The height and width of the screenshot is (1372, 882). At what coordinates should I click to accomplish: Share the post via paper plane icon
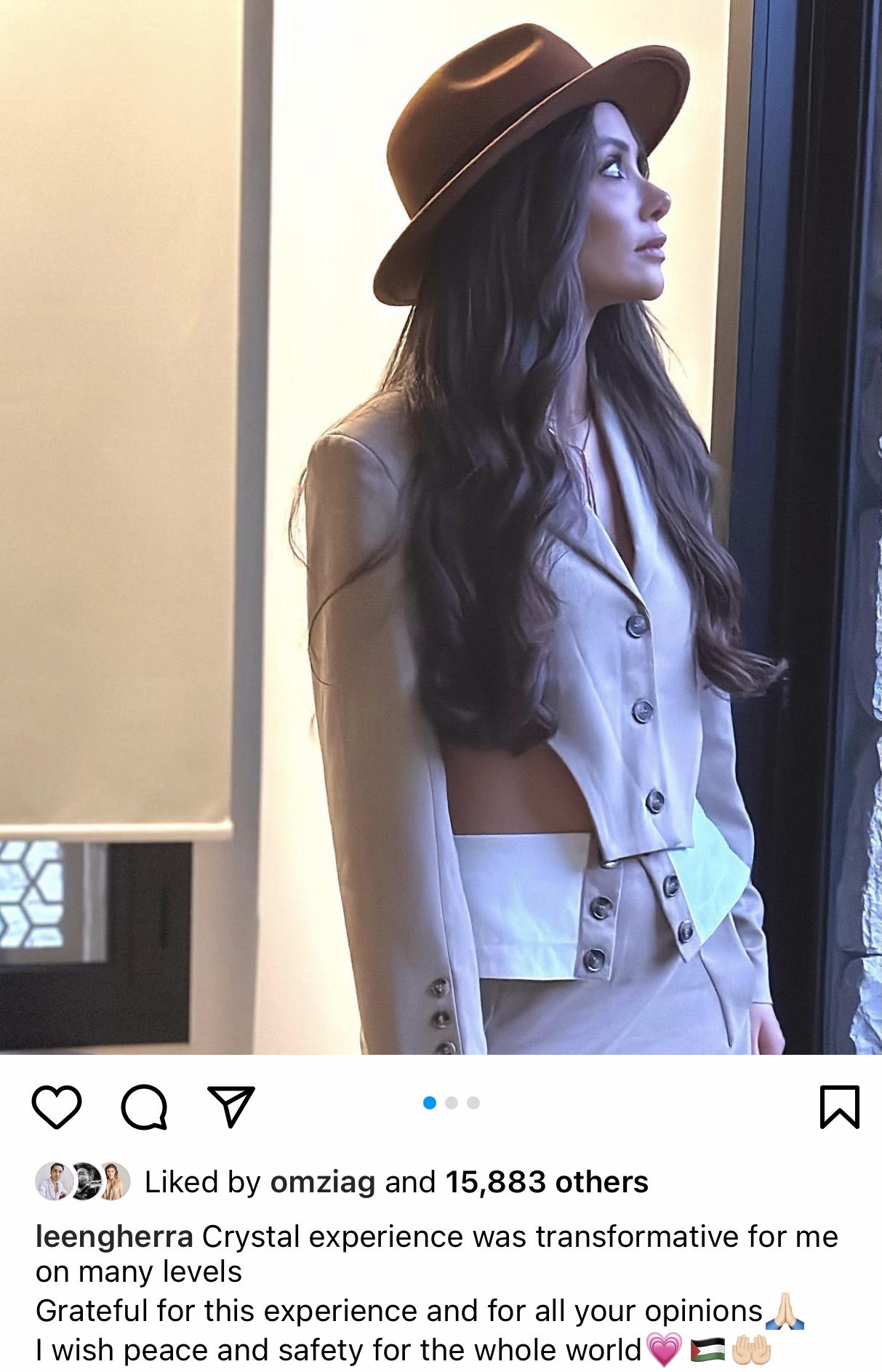point(231,1106)
